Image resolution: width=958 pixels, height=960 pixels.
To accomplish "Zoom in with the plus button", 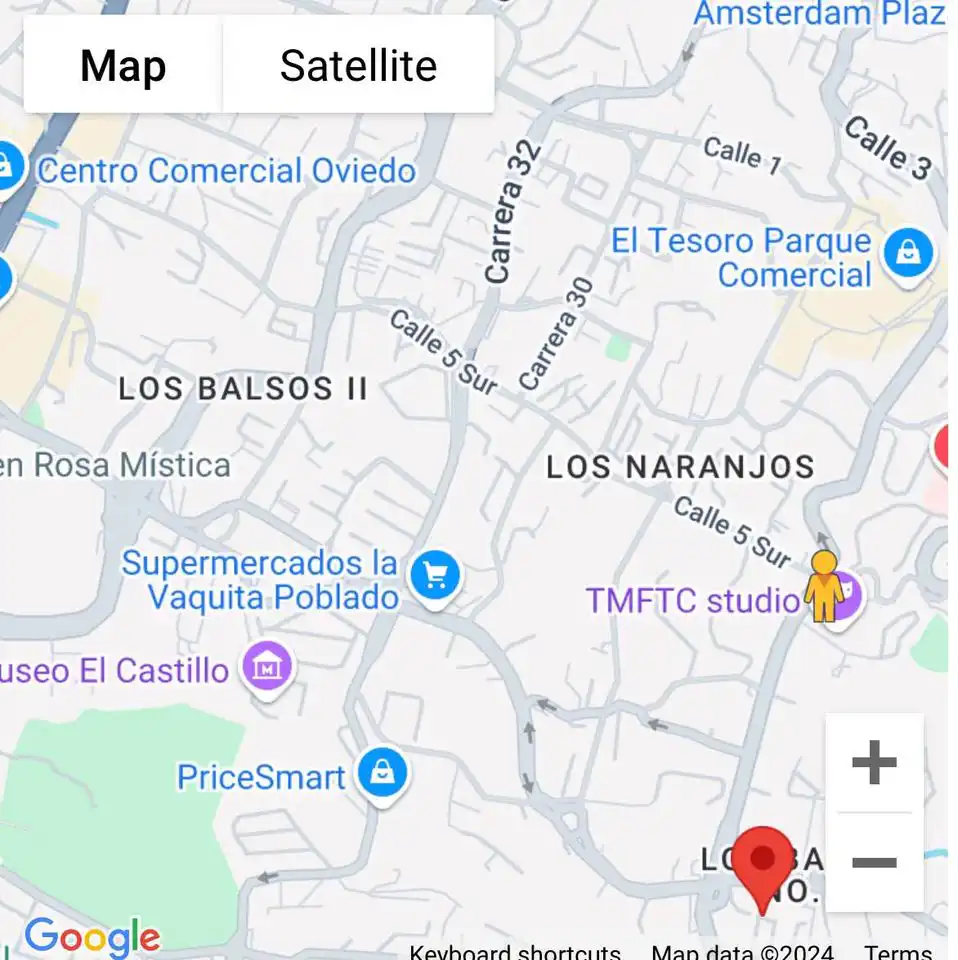I will pos(874,763).
